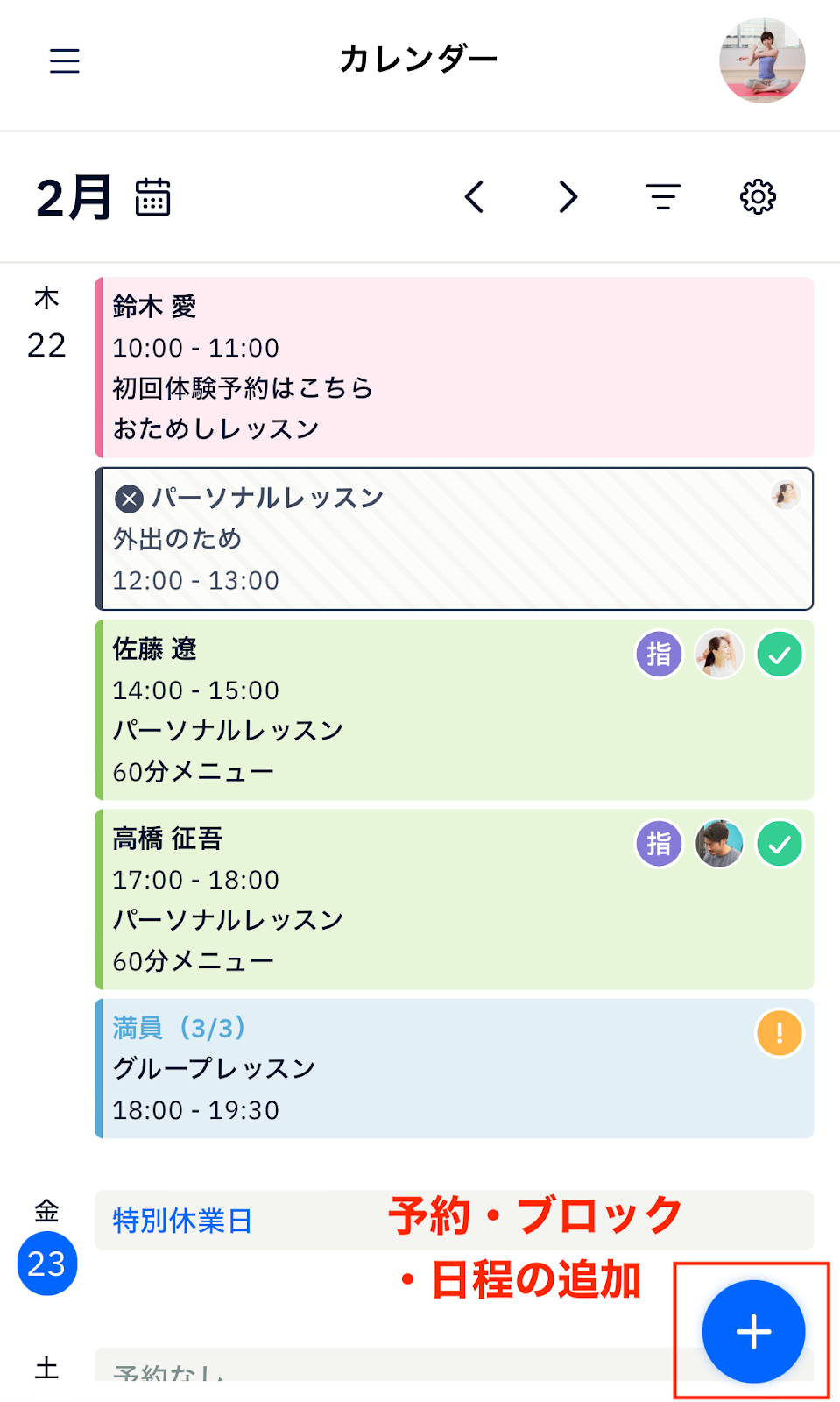Open 佐藤 遼 14:00 booking
The image size is (840, 1402).
tap(455, 710)
